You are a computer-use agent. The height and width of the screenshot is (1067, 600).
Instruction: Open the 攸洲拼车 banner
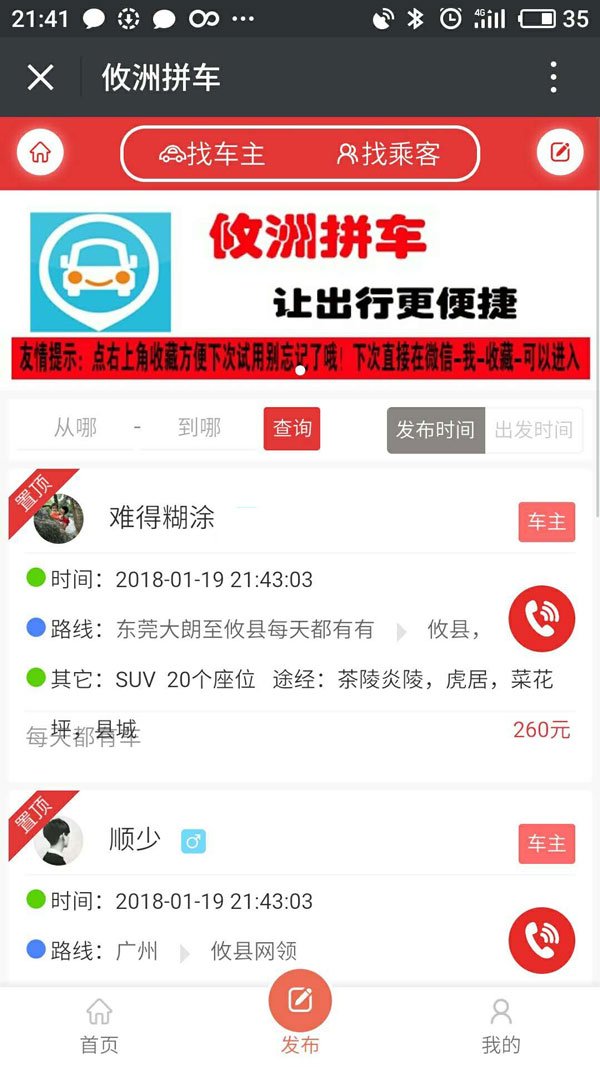click(x=300, y=293)
